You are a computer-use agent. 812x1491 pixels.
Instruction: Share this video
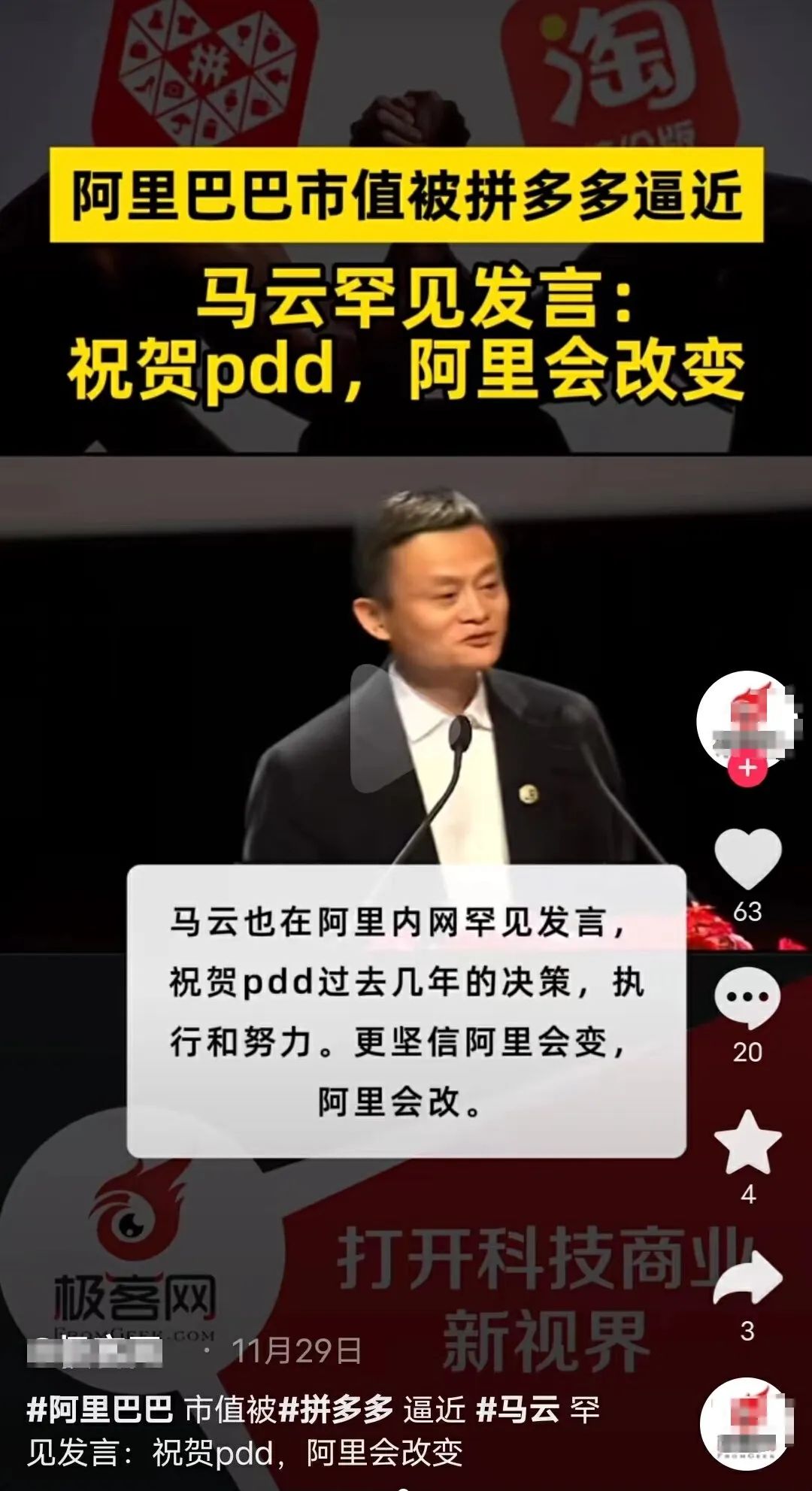coord(747,1278)
